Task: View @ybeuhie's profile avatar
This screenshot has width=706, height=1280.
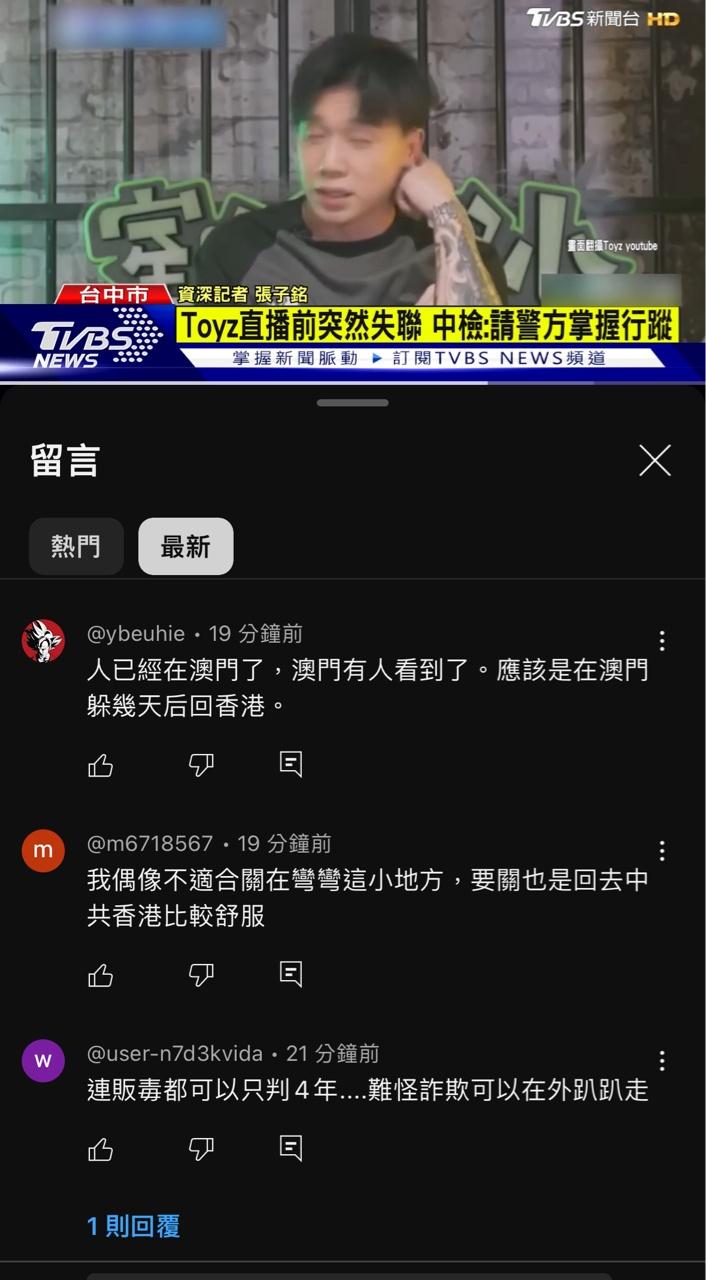Action: 43,641
